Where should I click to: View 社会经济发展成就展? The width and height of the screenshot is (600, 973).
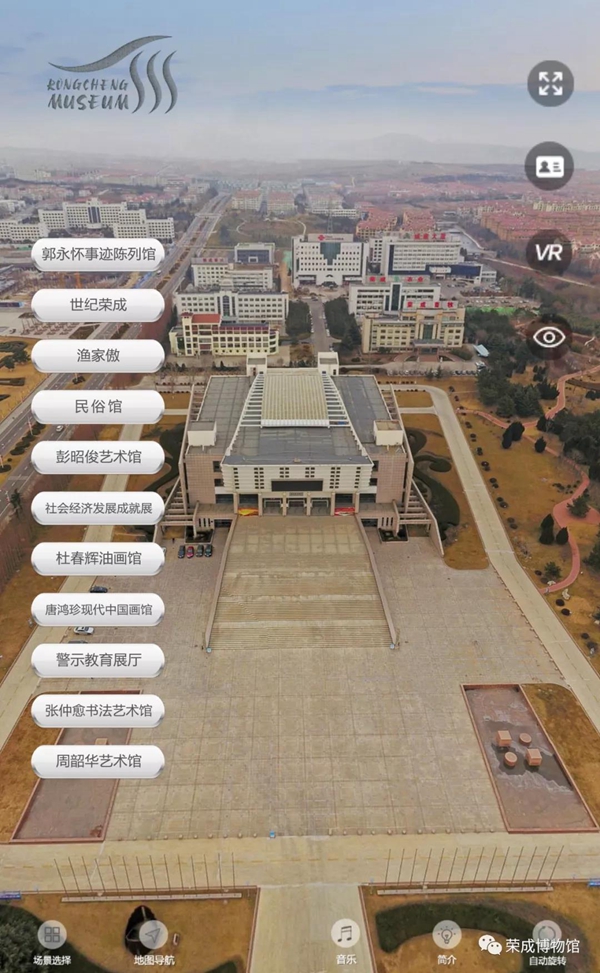[x=98, y=508]
